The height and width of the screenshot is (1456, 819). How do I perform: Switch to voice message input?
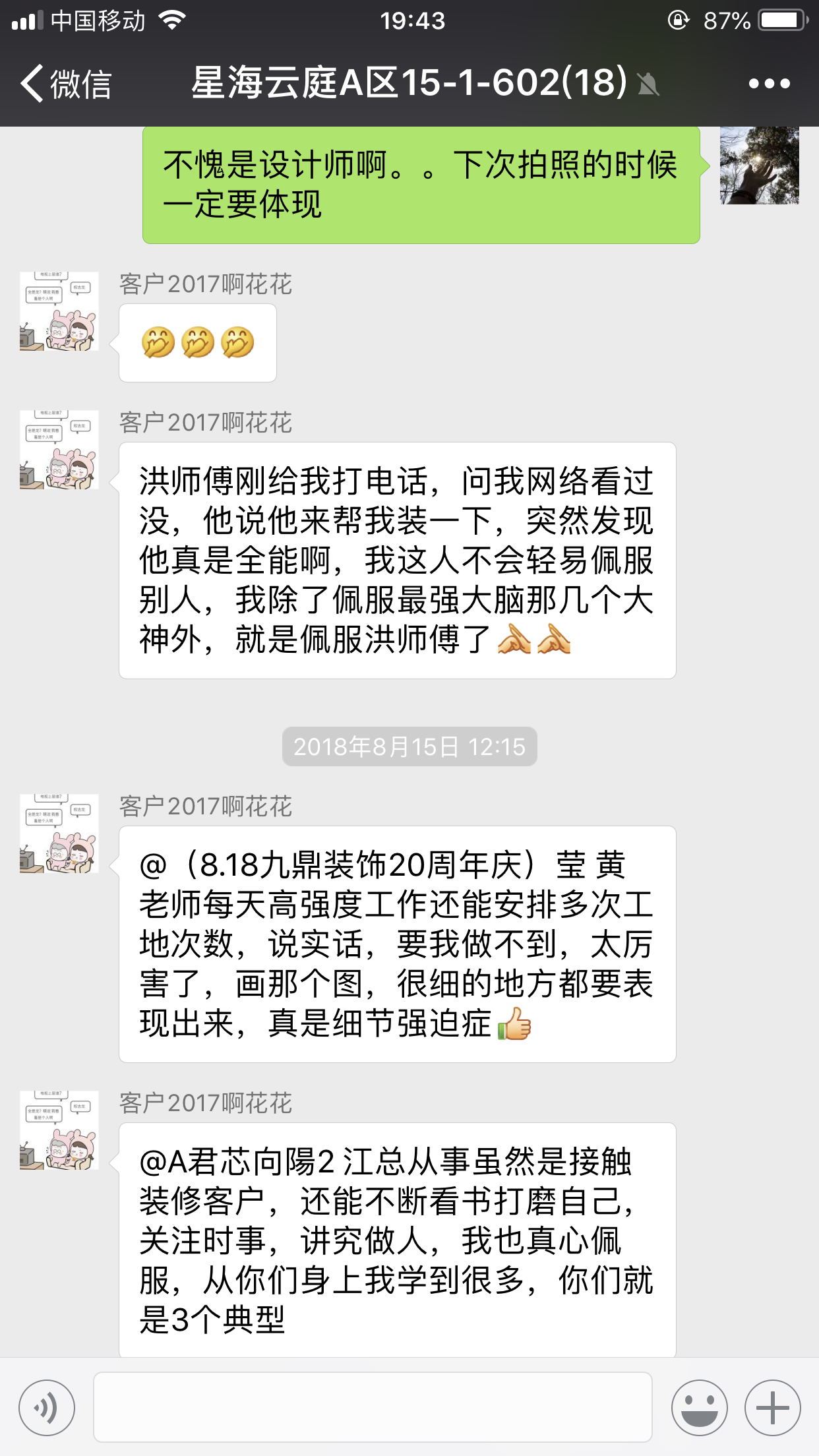click(47, 1408)
